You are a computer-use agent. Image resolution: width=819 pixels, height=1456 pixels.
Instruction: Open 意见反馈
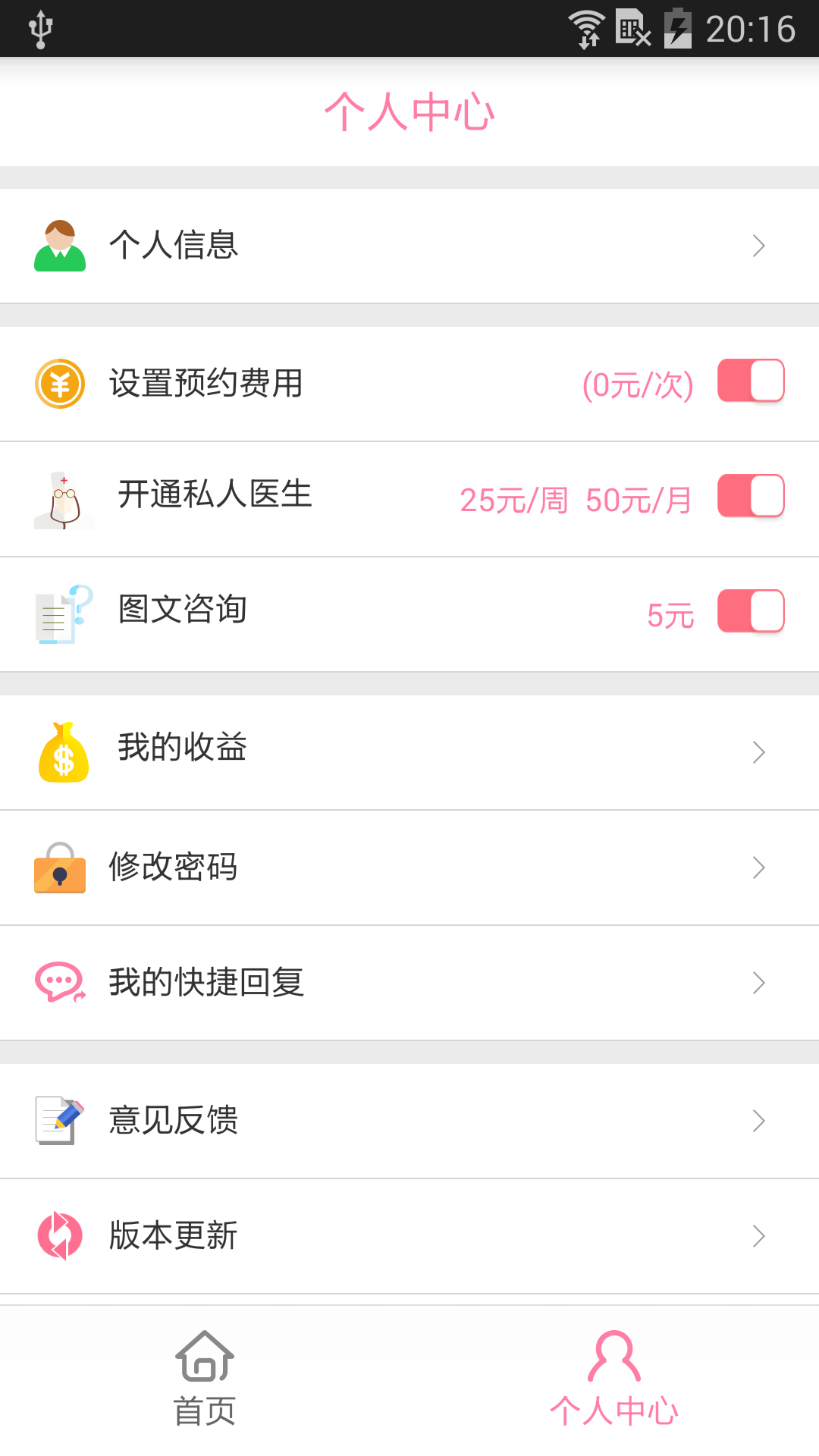409,1121
